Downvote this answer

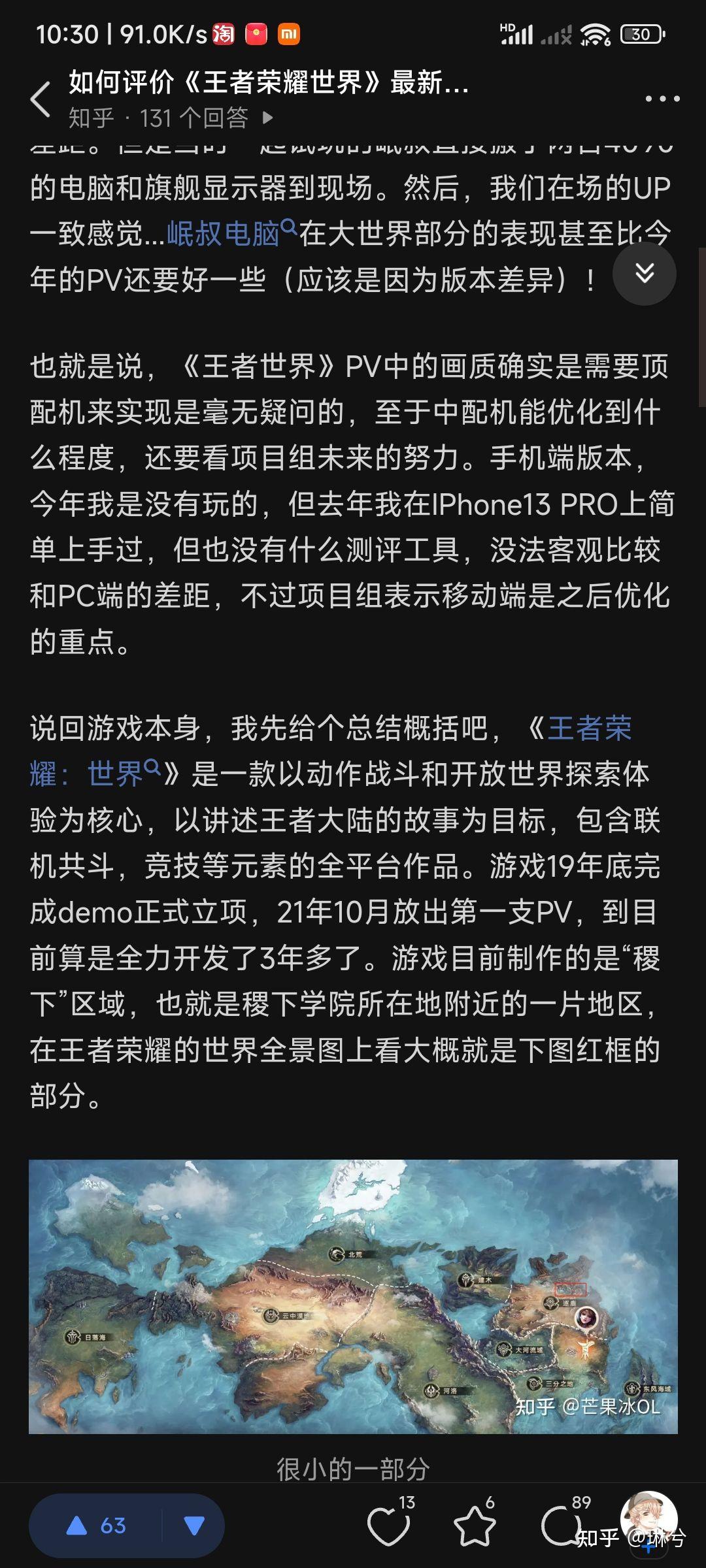click(x=194, y=1526)
